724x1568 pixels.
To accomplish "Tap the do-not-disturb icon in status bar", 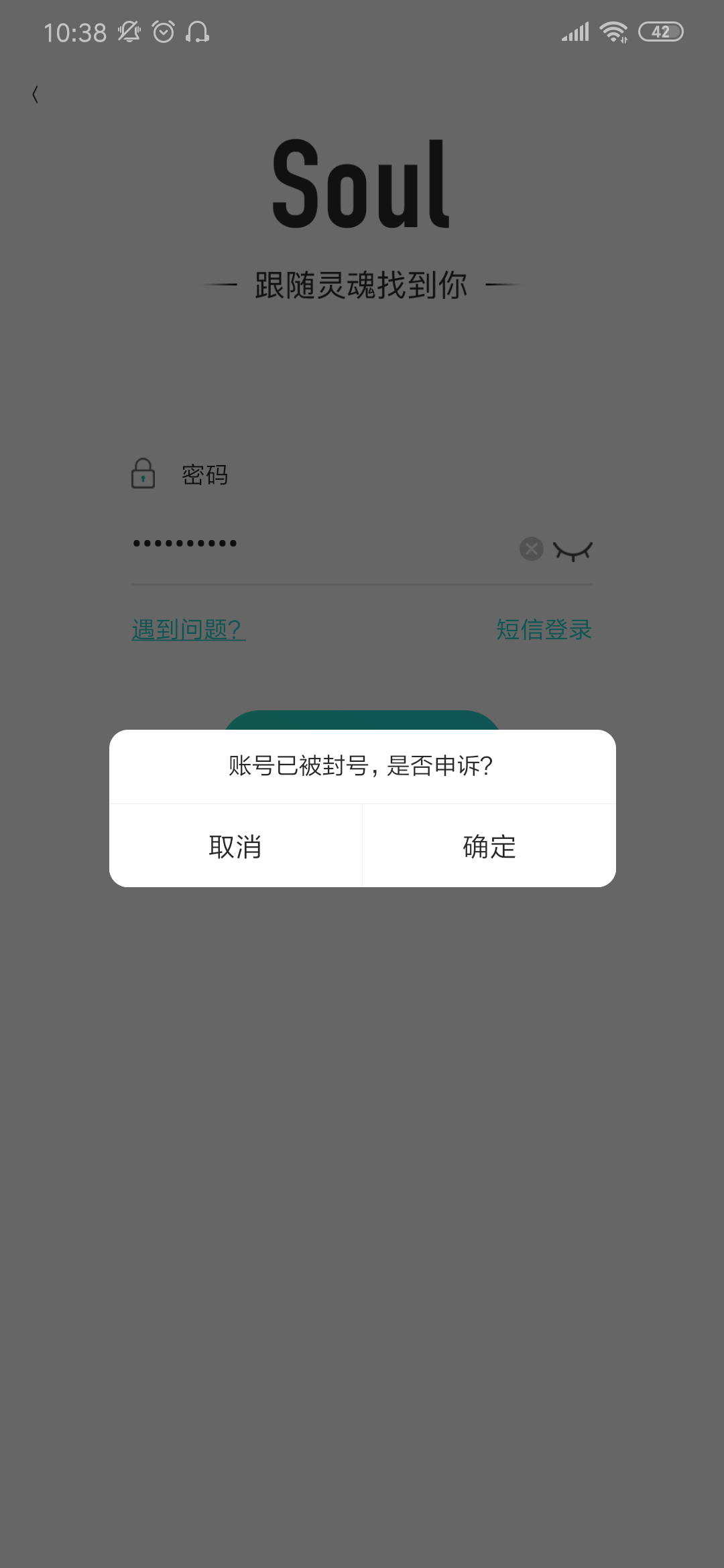I will point(129,31).
